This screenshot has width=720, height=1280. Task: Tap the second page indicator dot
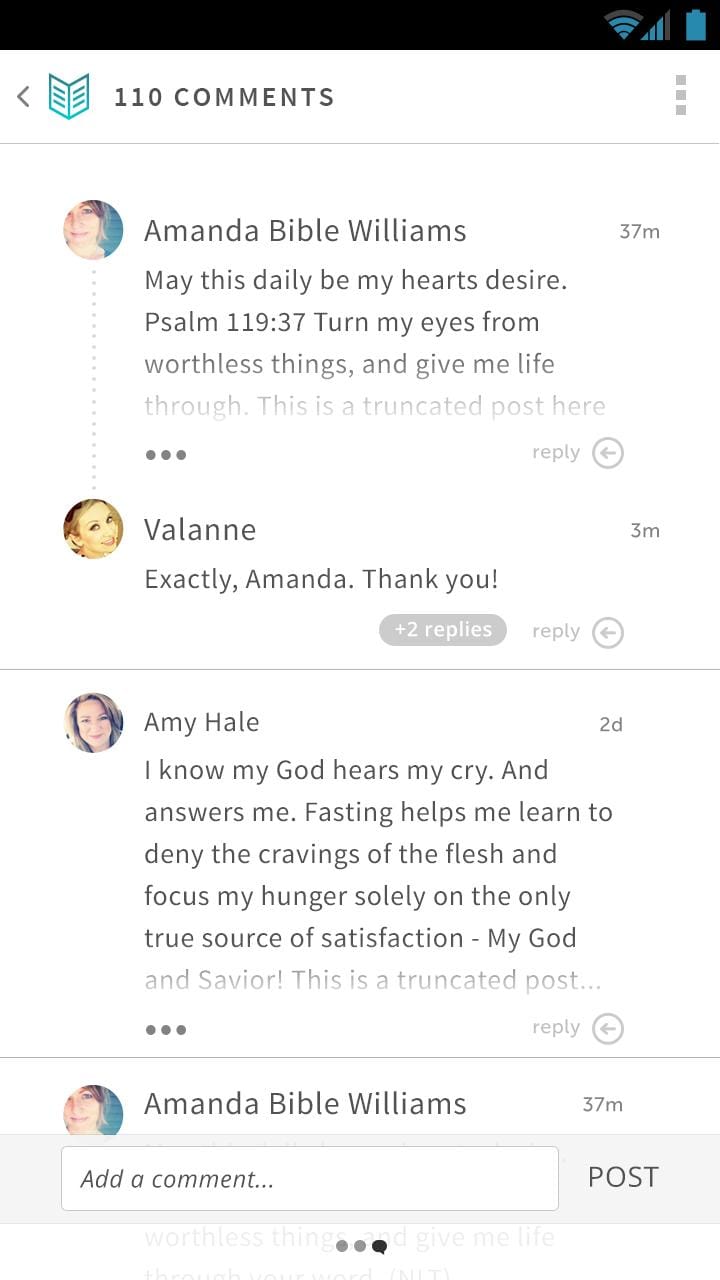(361, 1246)
